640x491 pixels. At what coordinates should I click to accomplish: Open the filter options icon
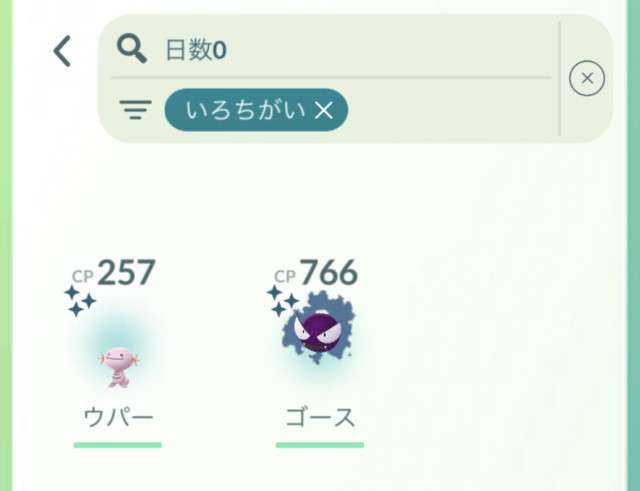[132, 110]
